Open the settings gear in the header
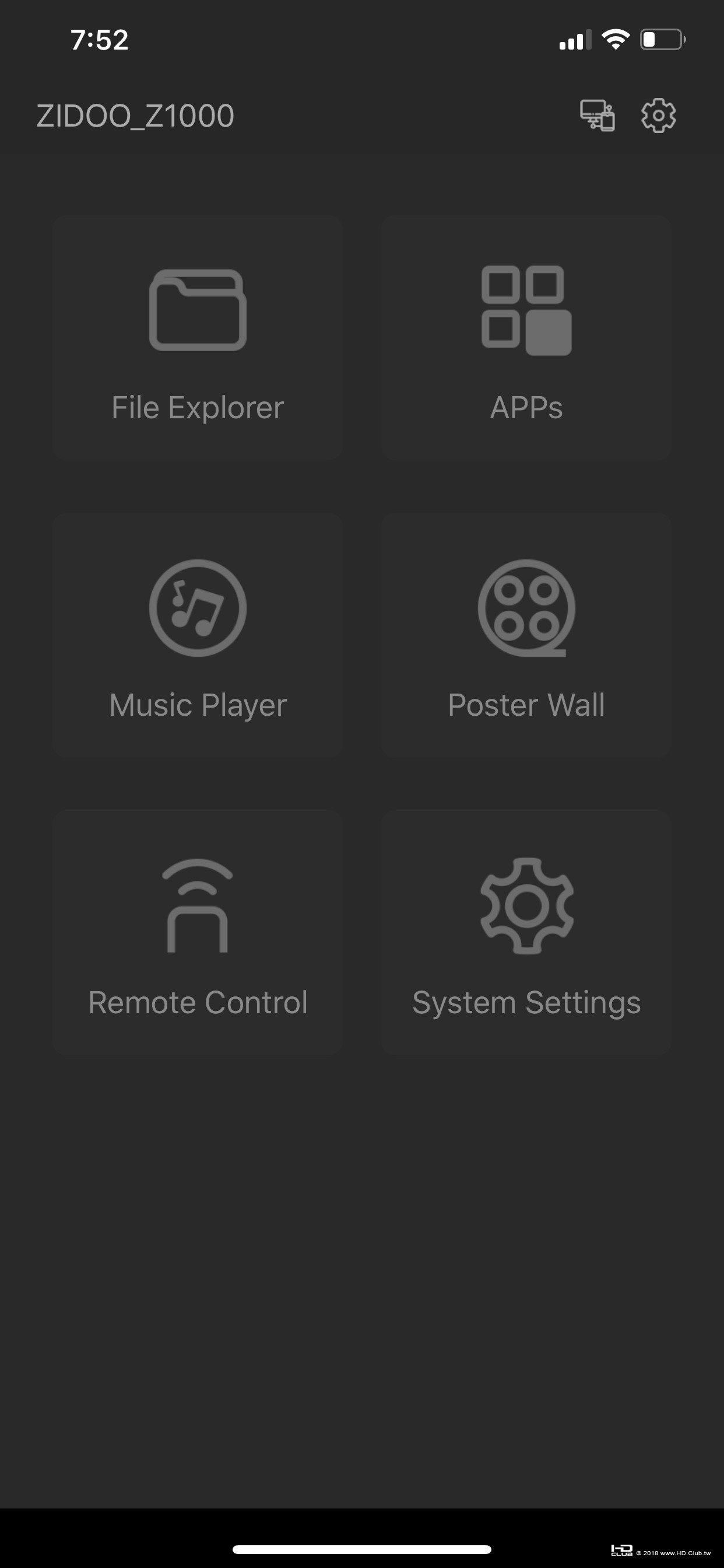The image size is (724, 1568). click(658, 116)
